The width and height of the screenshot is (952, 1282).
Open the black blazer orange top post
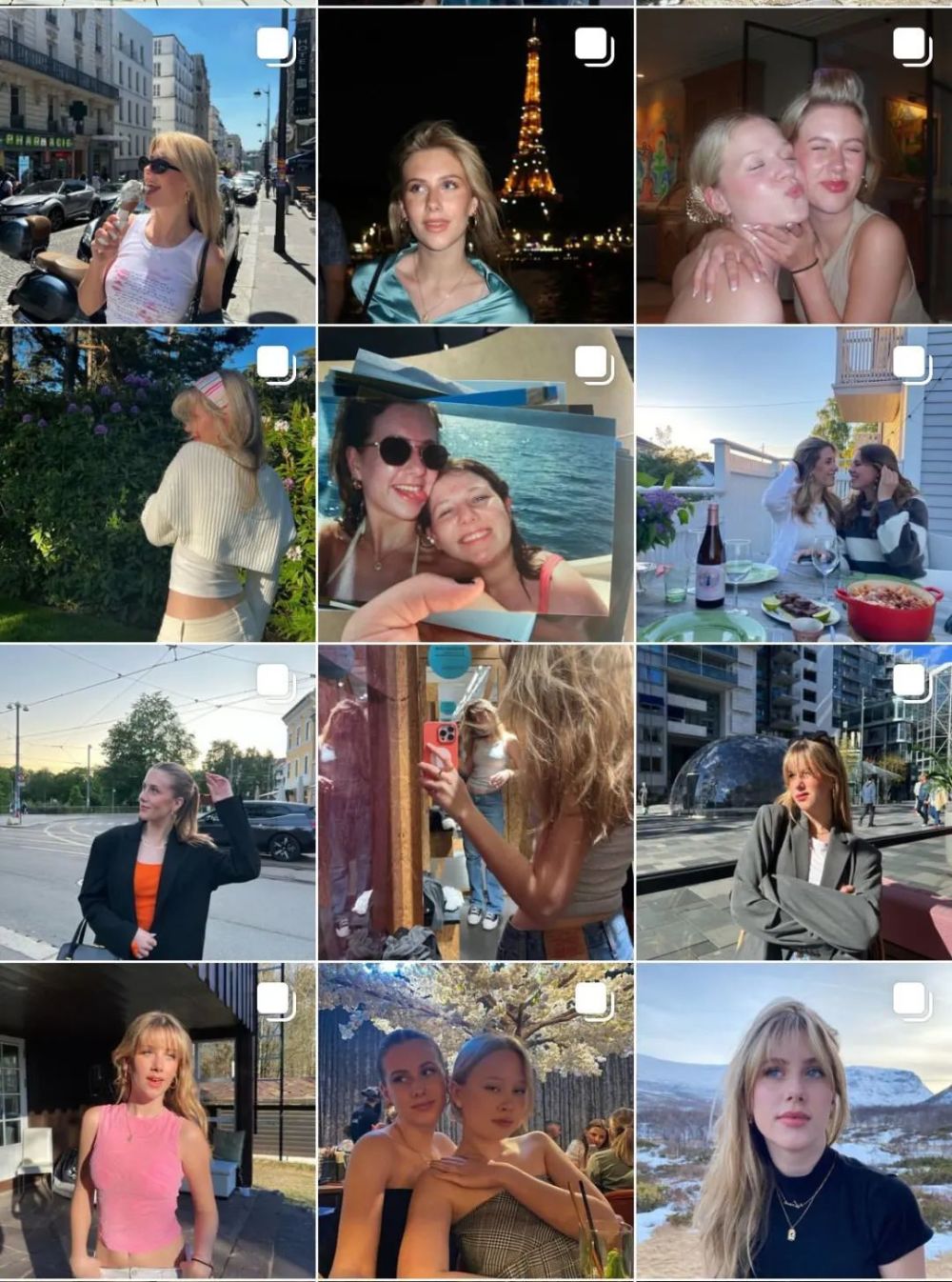coord(157,802)
